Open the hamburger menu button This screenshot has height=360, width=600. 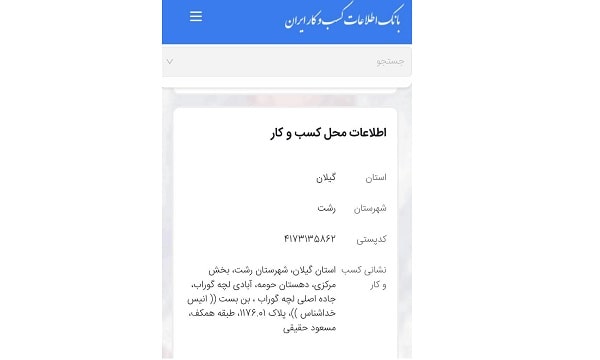(196, 16)
